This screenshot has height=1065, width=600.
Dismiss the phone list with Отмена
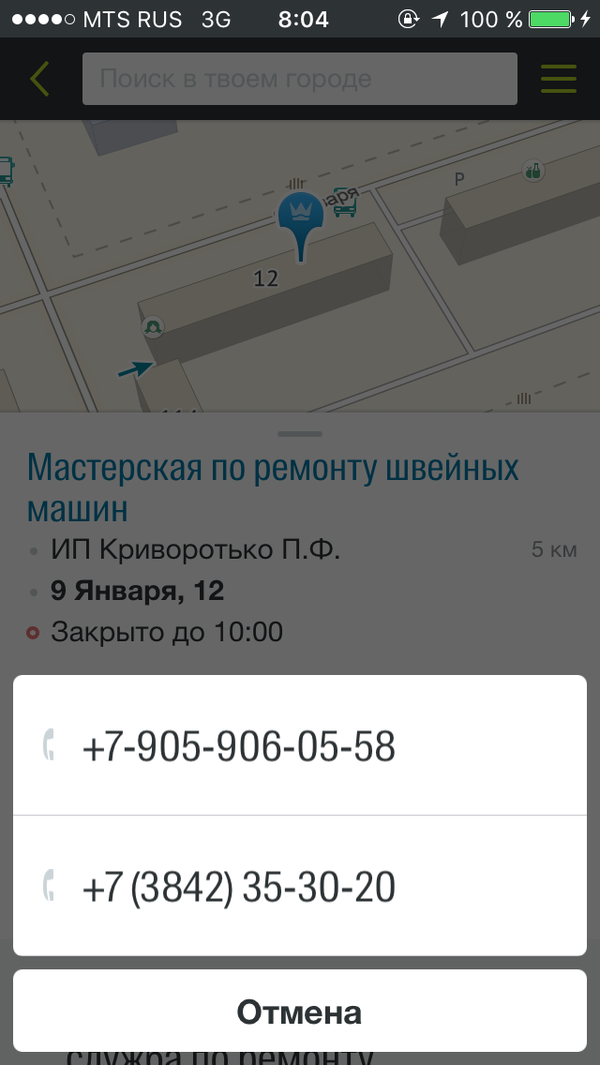click(299, 1011)
